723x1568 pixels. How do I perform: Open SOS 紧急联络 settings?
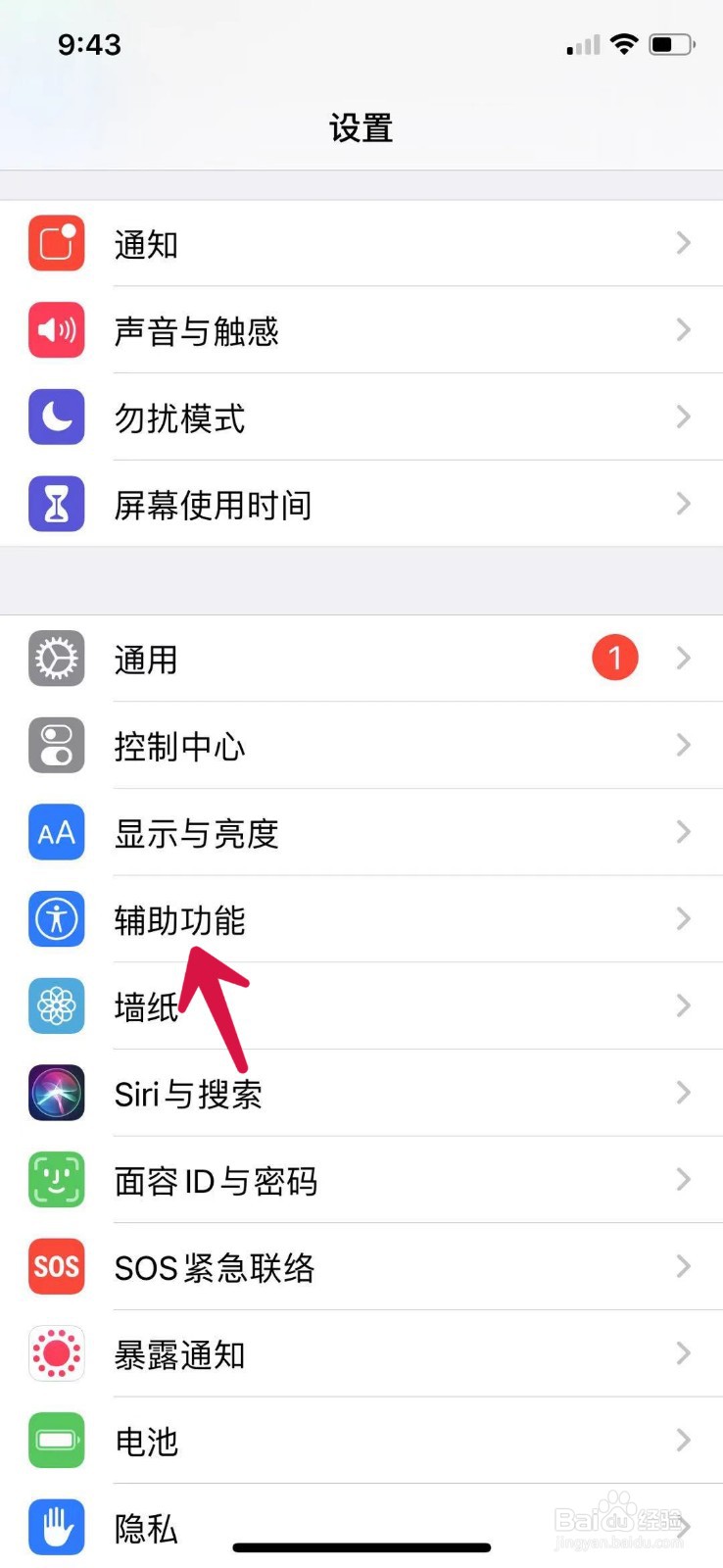tap(361, 1267)
